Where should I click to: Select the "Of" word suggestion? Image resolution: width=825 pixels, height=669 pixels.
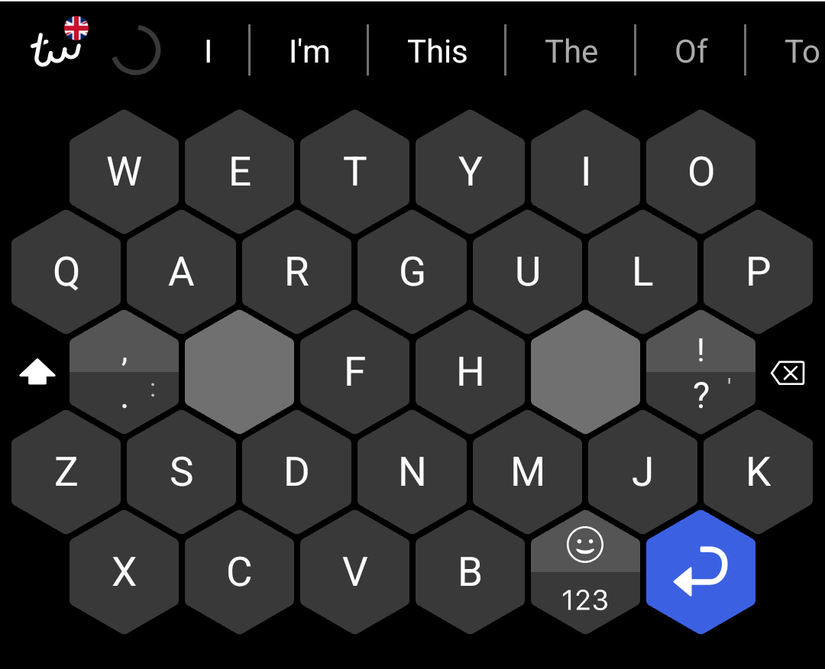(x=691, y=51)
